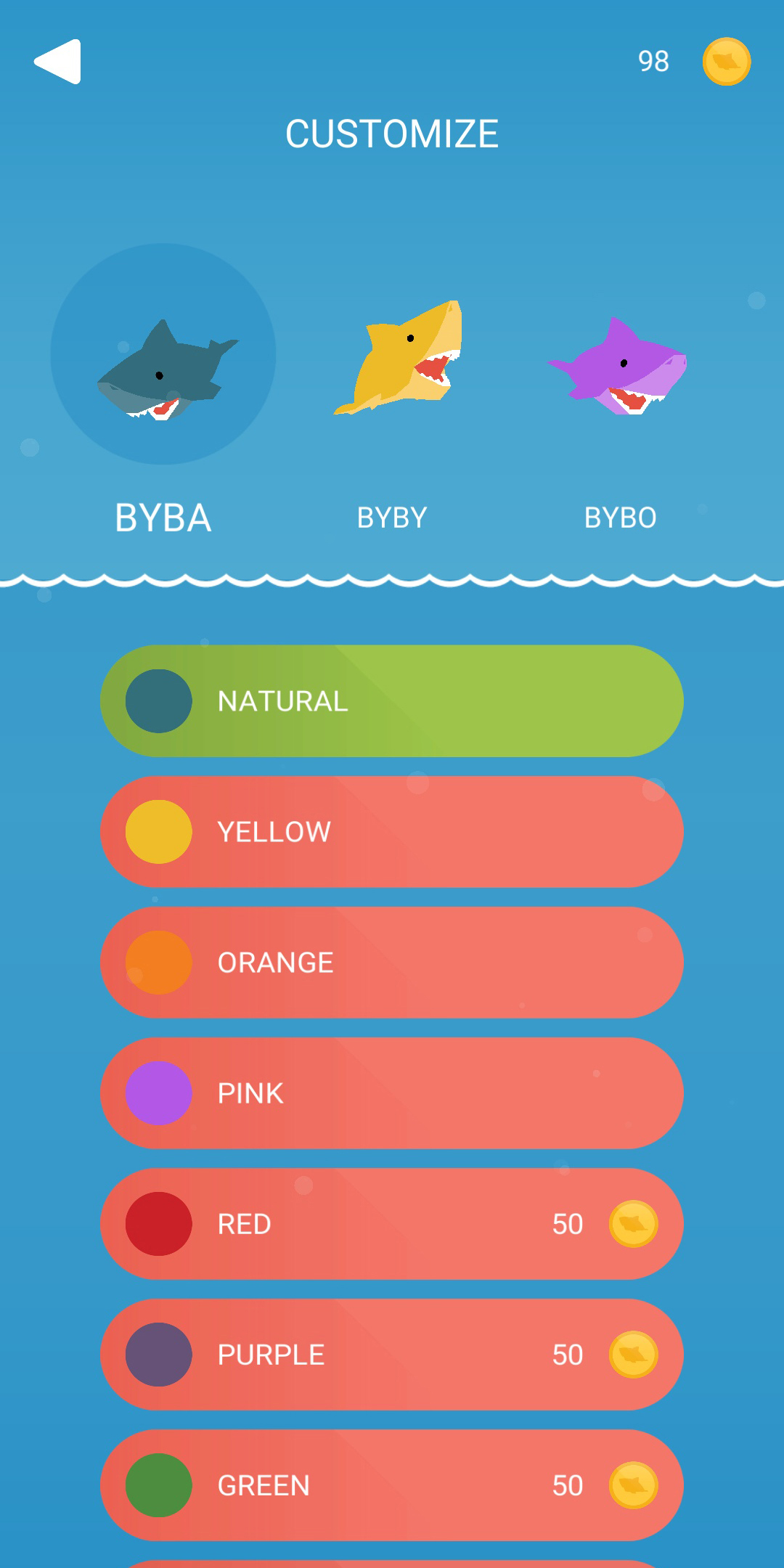Unlock the Purple color for 50 coins

(x=392, y=1355)
